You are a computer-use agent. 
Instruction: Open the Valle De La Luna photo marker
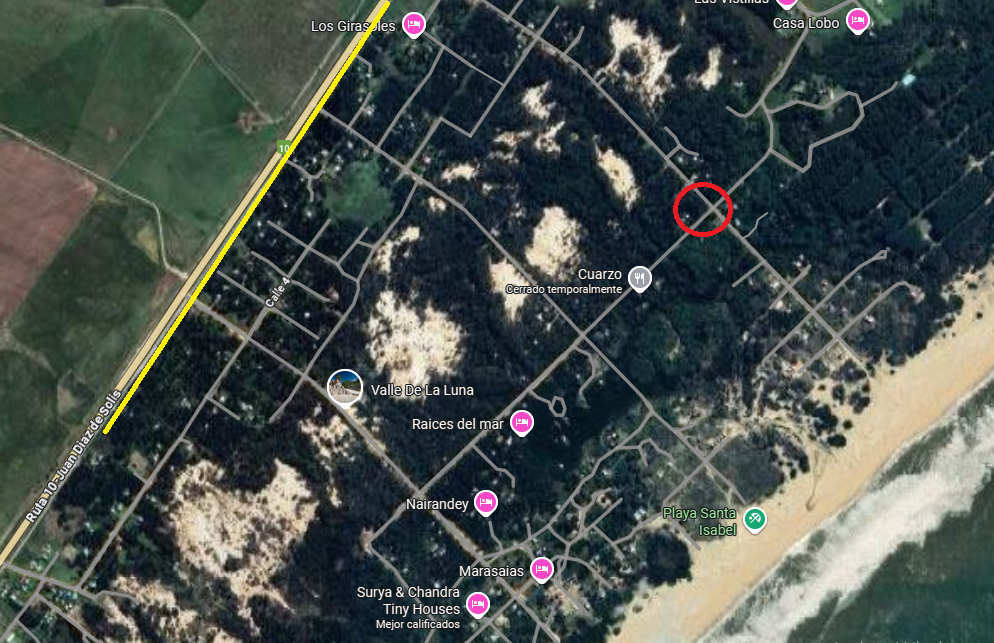click(x=345, y=387)
